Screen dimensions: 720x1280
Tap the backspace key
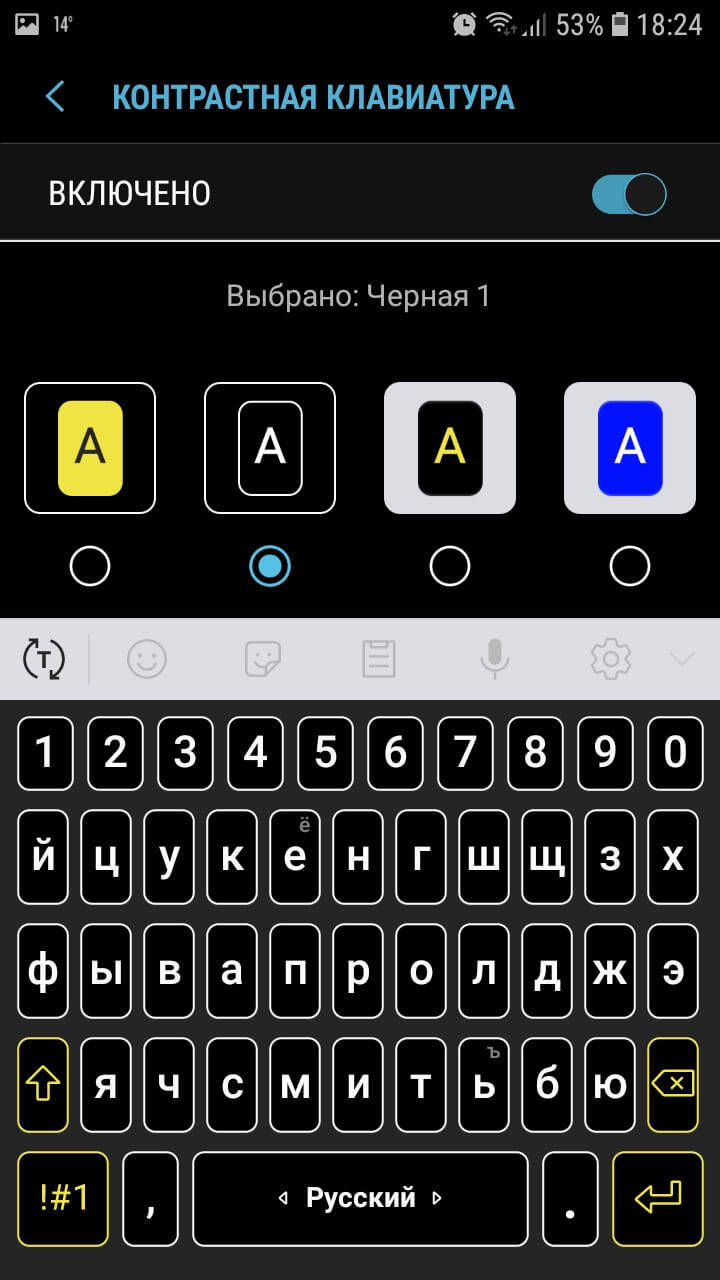pyautogui.click(x=673, y=1085)
